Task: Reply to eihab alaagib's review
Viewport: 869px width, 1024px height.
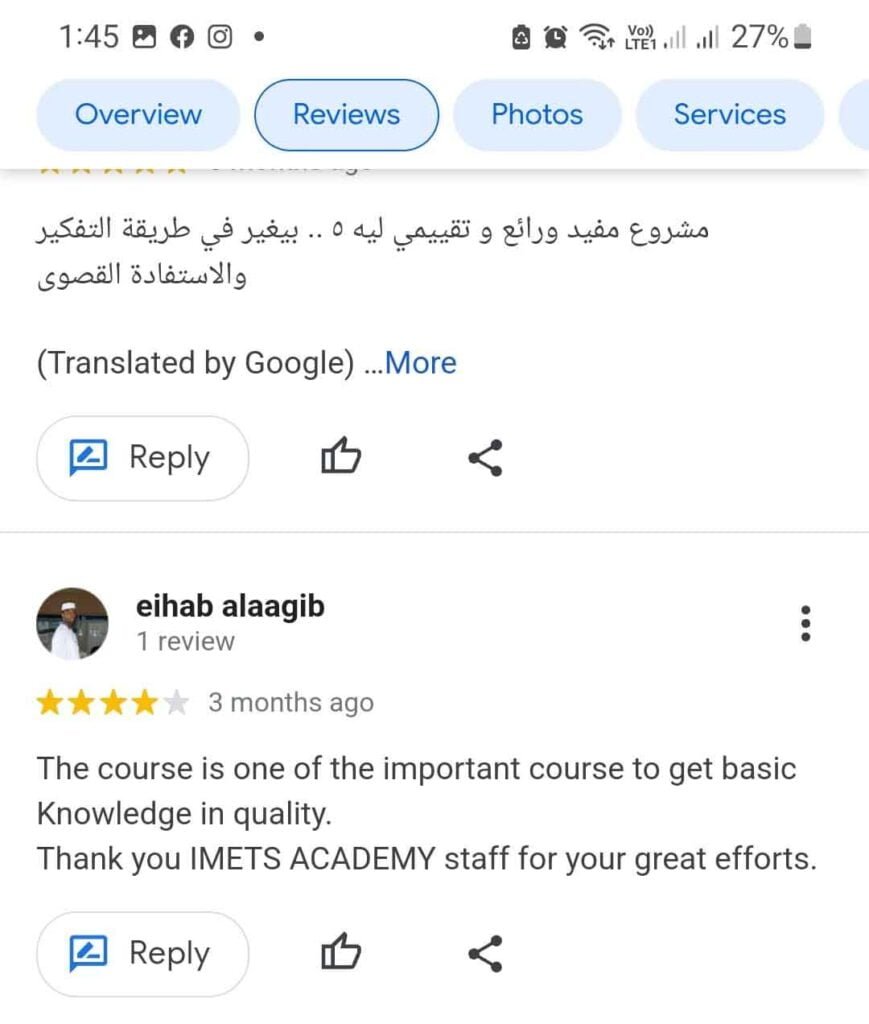Action: click(x=142, y=954)
